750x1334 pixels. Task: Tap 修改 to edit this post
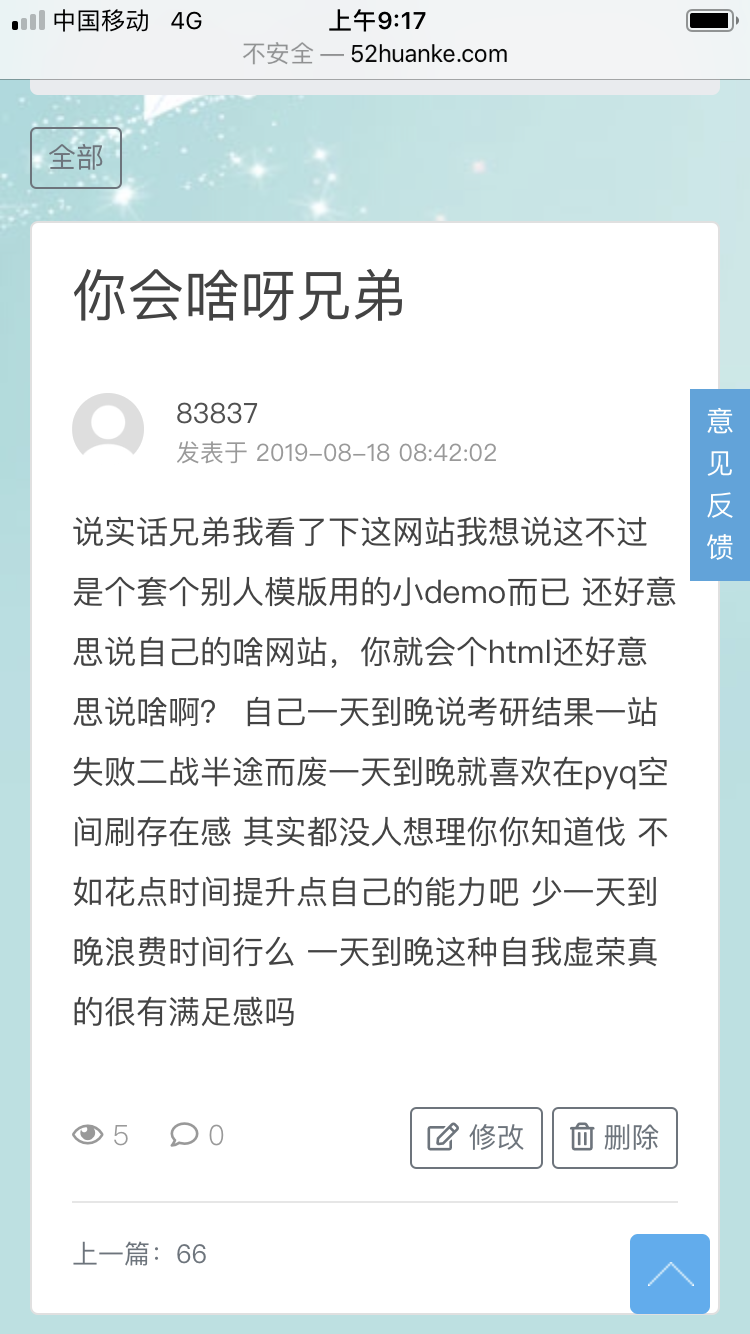[x=476, y=1137]
